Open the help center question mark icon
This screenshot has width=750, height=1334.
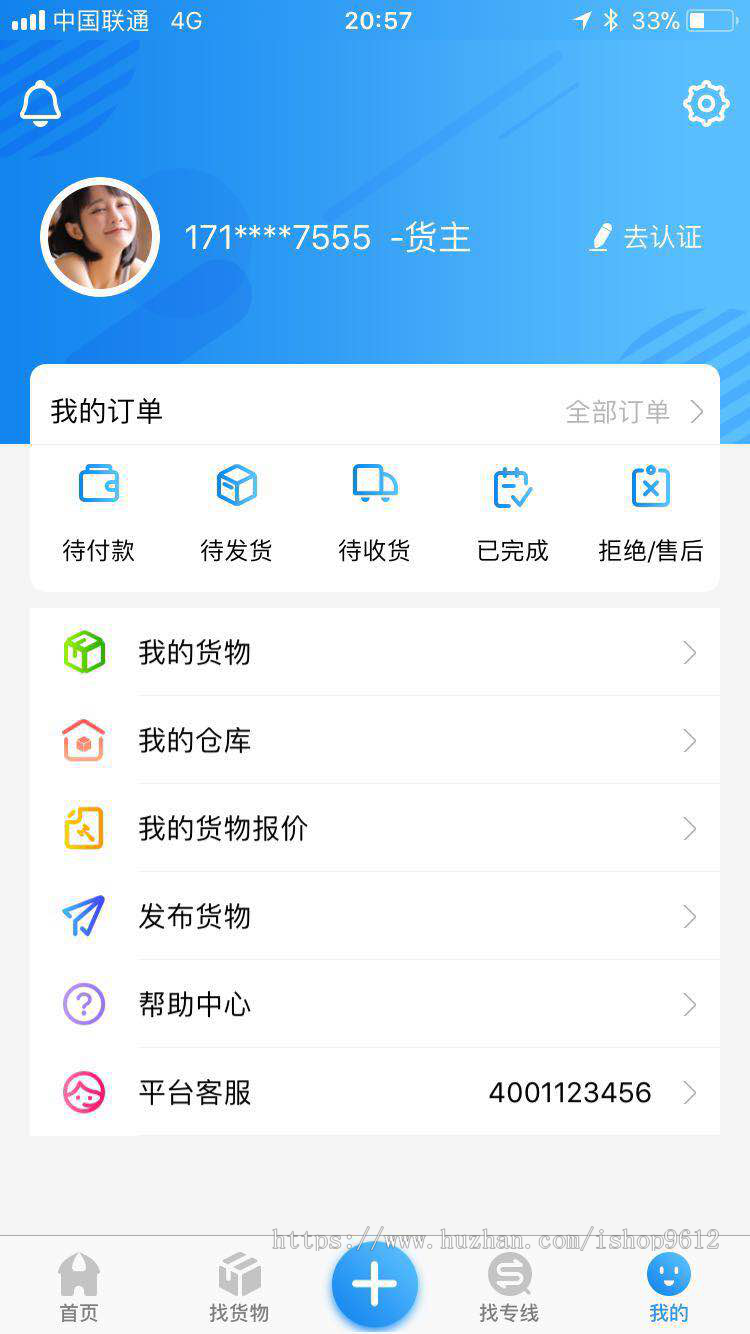[84, 1004]
